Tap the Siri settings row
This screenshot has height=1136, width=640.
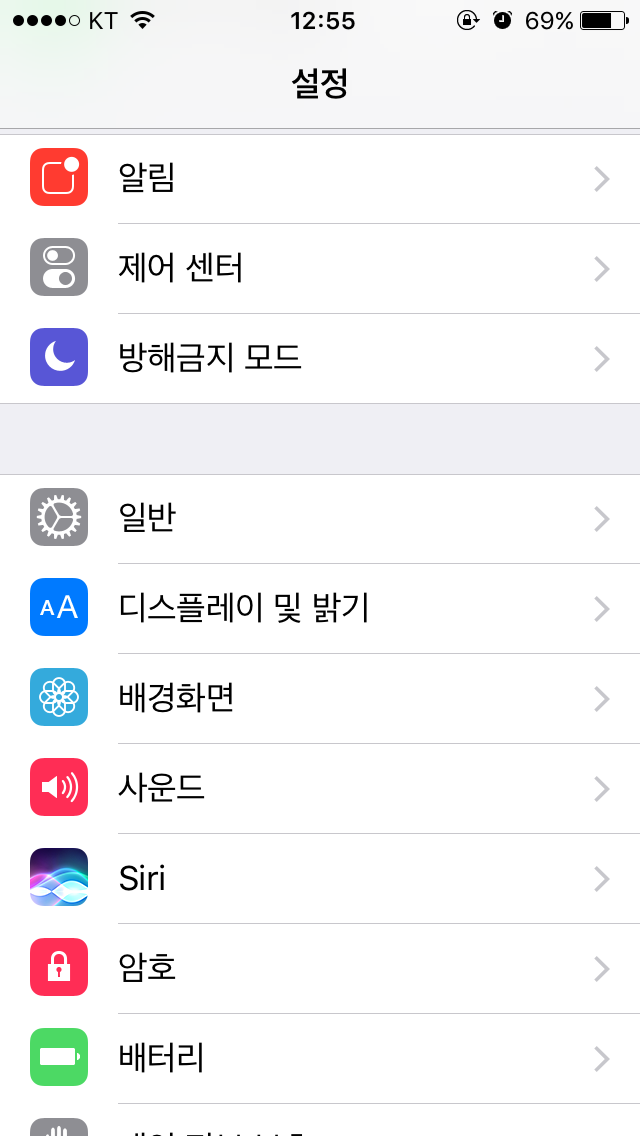(x=320, y=878)
